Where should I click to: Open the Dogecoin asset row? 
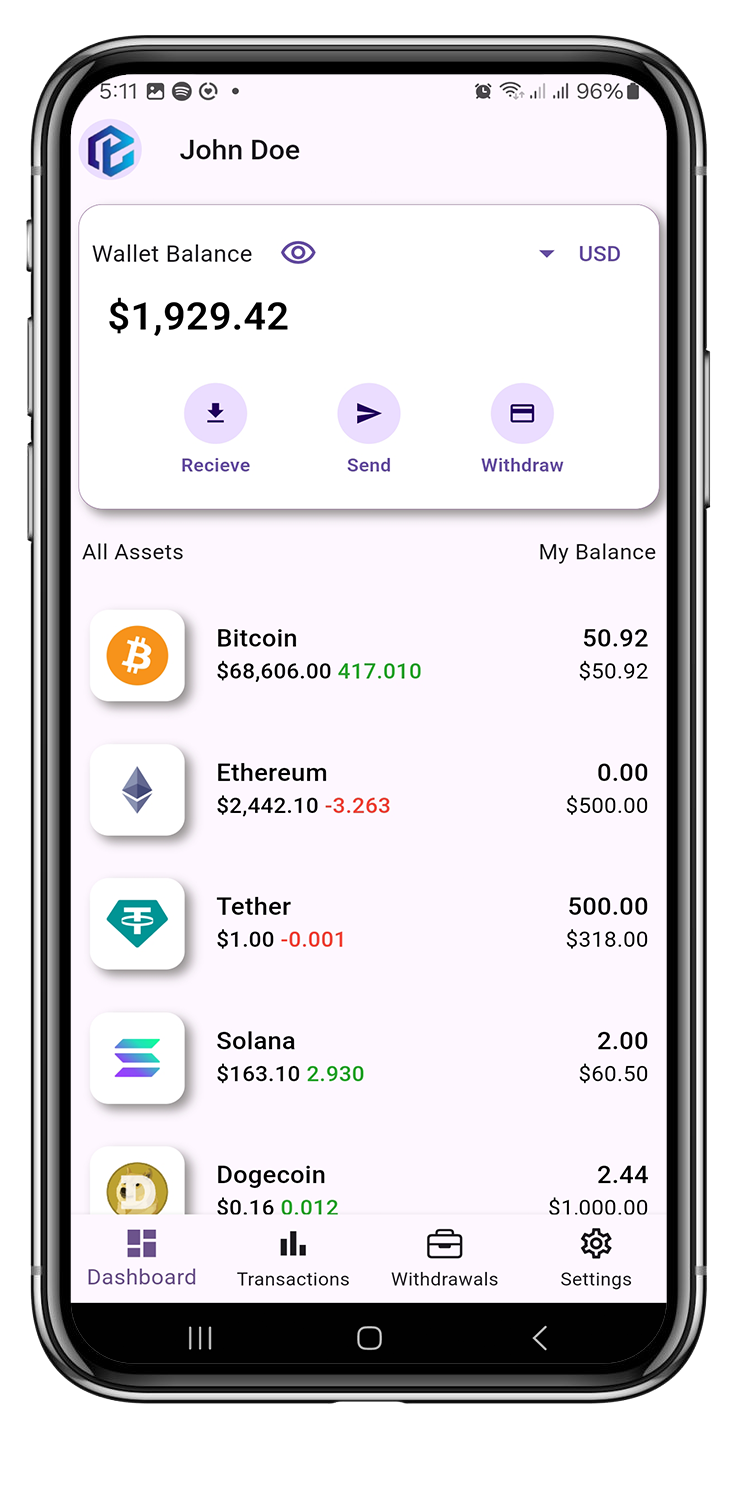(368, 1185)
